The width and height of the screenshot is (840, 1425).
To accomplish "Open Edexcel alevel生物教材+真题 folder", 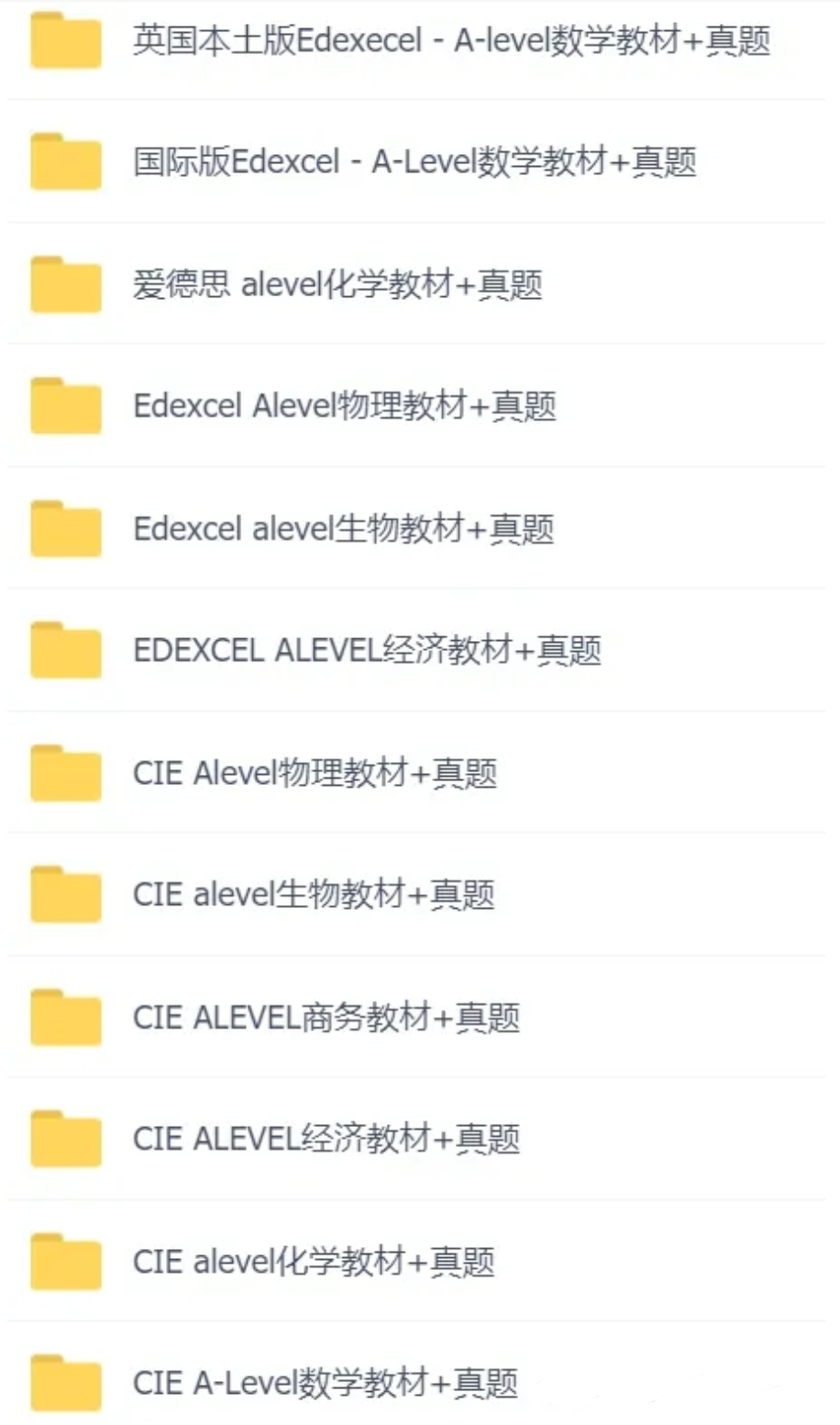I will [344, 529].
